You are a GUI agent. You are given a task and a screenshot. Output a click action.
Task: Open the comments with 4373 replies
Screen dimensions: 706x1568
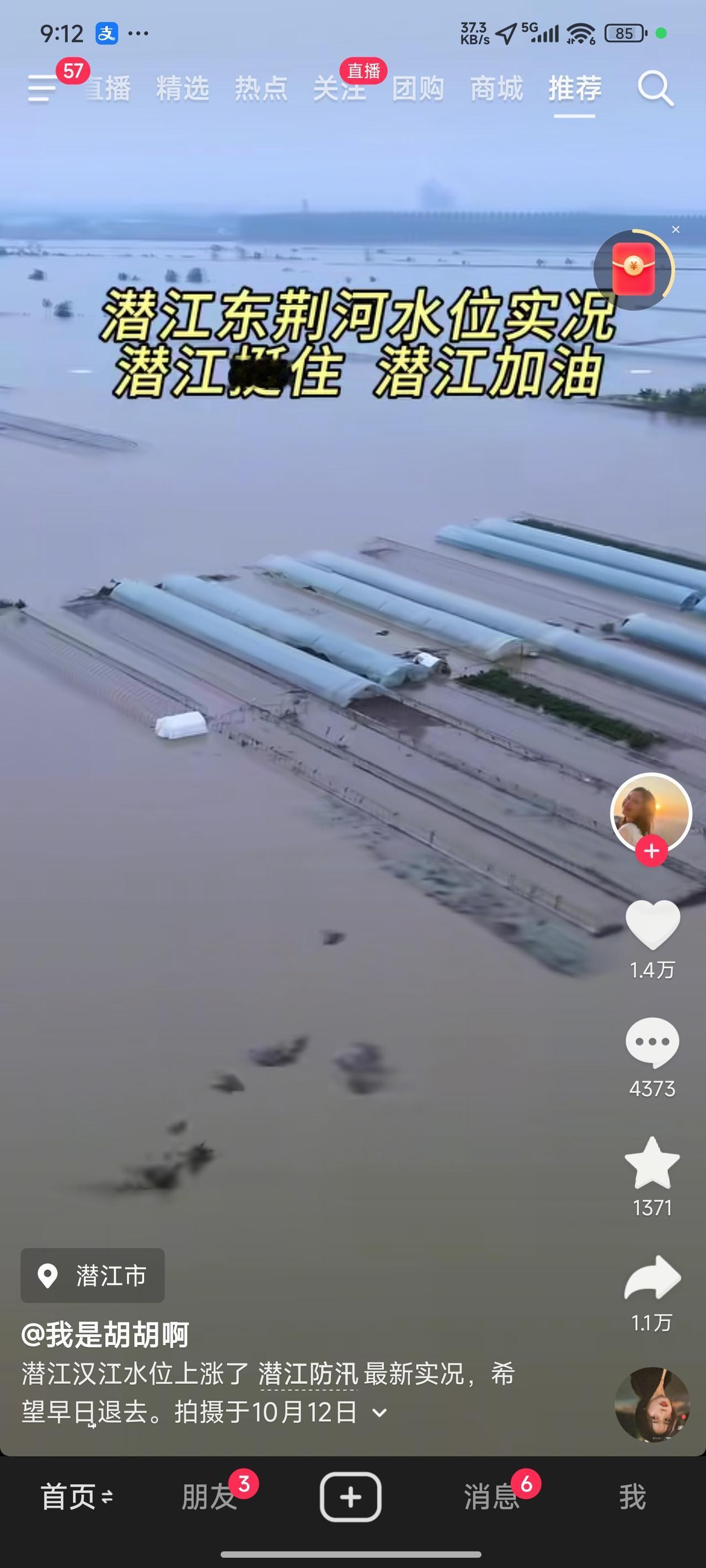click(652, 1043)
